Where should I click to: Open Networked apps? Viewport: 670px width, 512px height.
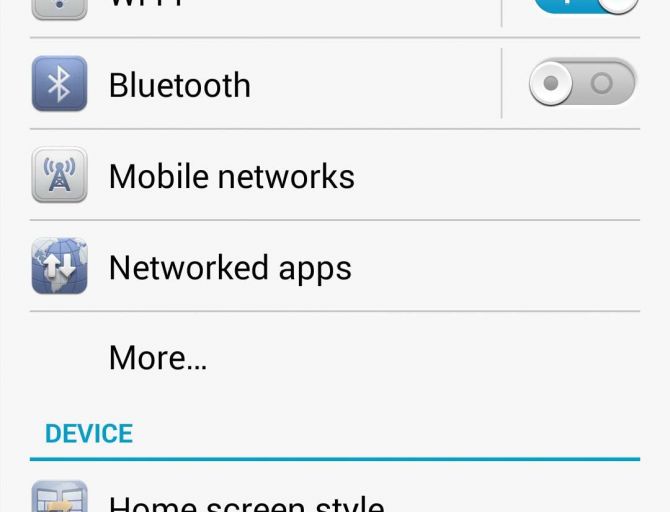[230, 267]
